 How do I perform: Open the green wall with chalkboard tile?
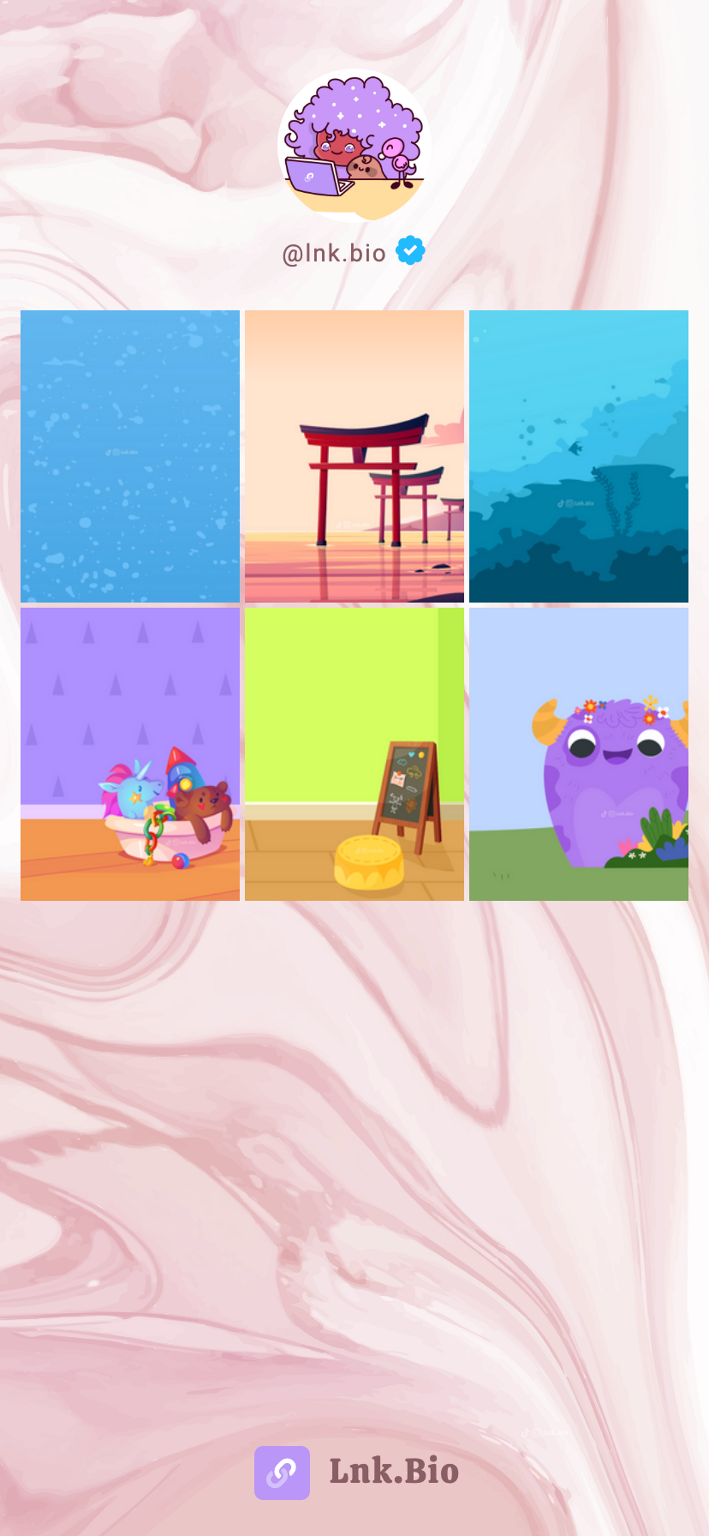pos(354,754)
